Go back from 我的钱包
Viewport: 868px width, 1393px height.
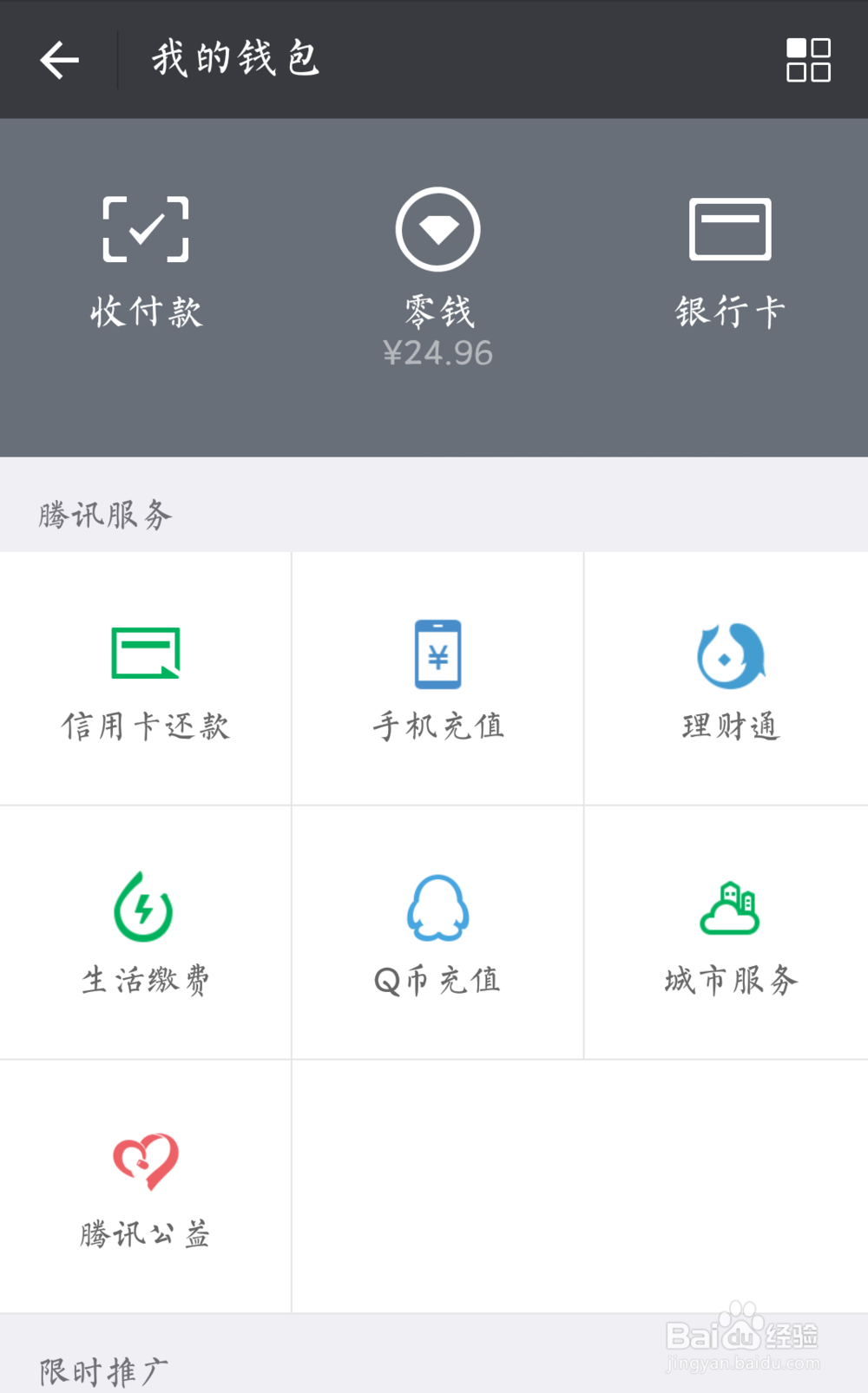point(59,60)
